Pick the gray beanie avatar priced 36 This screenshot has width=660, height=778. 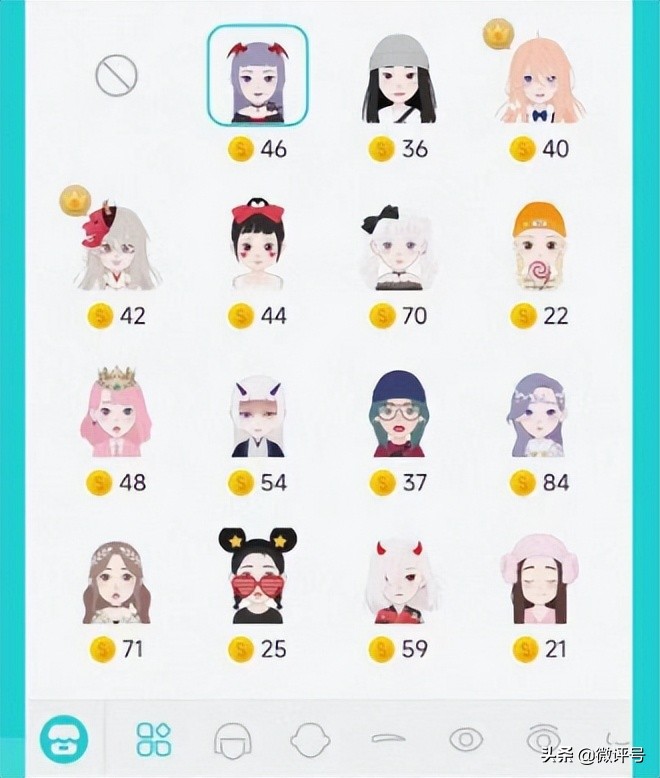[x=399, y=78]
